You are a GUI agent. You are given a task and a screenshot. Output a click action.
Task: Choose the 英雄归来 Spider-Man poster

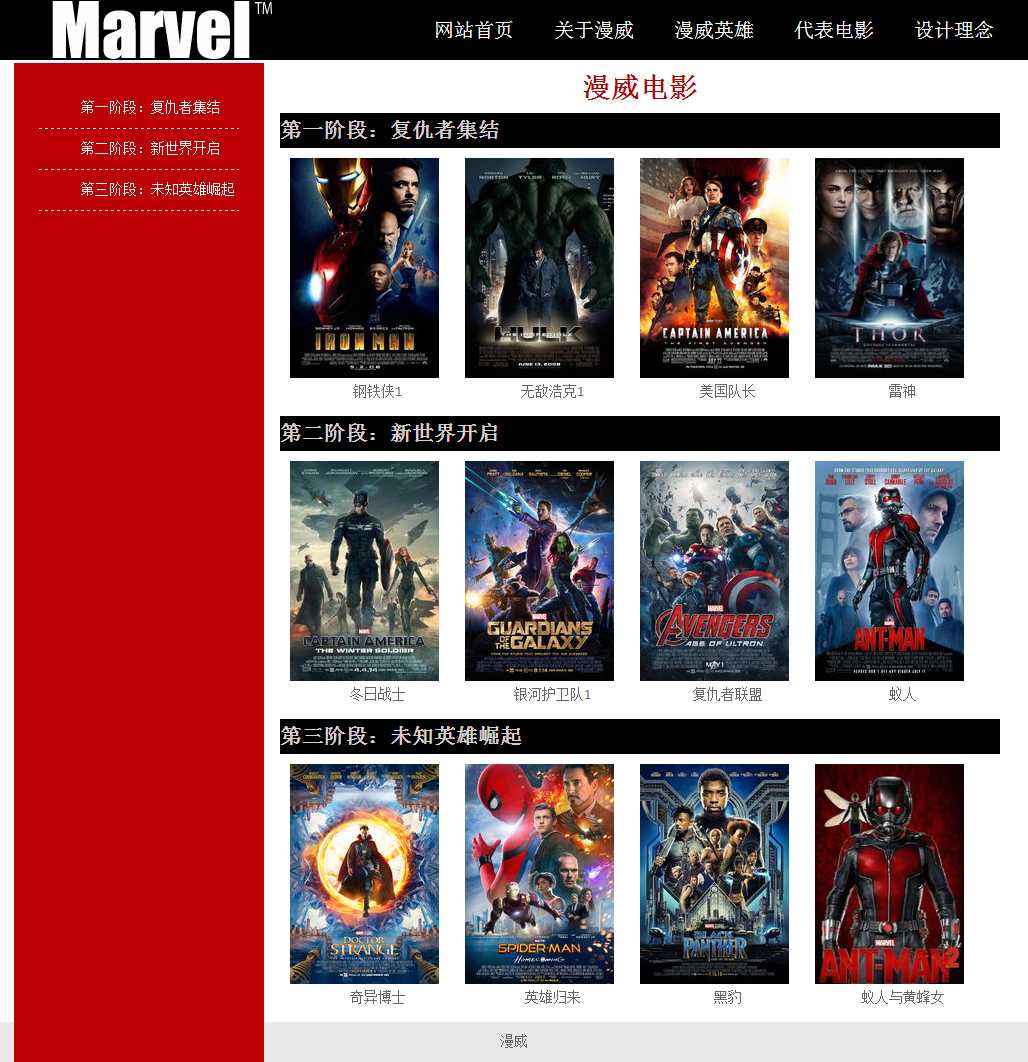point(539,874)
